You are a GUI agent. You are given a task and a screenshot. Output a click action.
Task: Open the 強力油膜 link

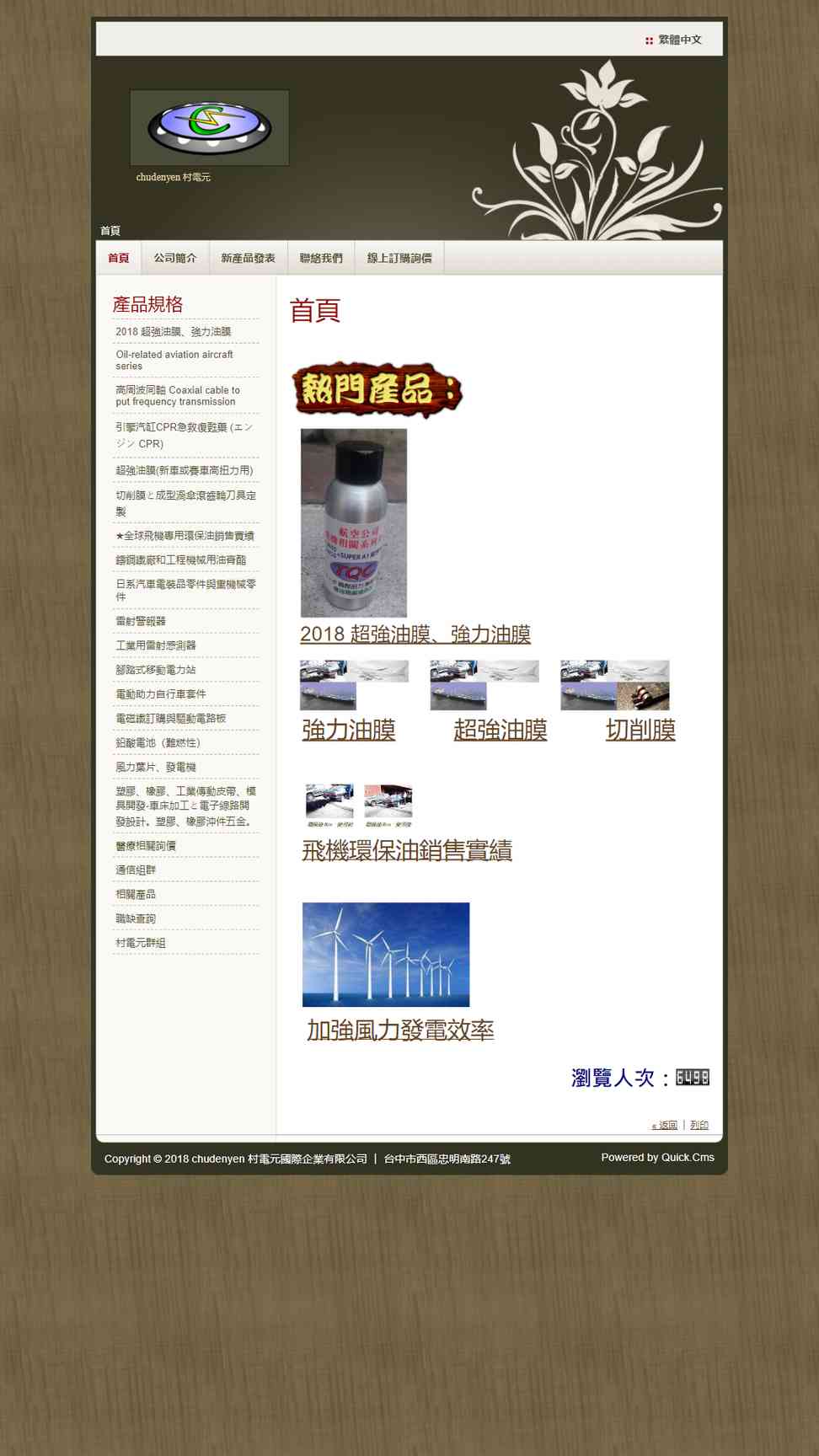tap(349, 730)
